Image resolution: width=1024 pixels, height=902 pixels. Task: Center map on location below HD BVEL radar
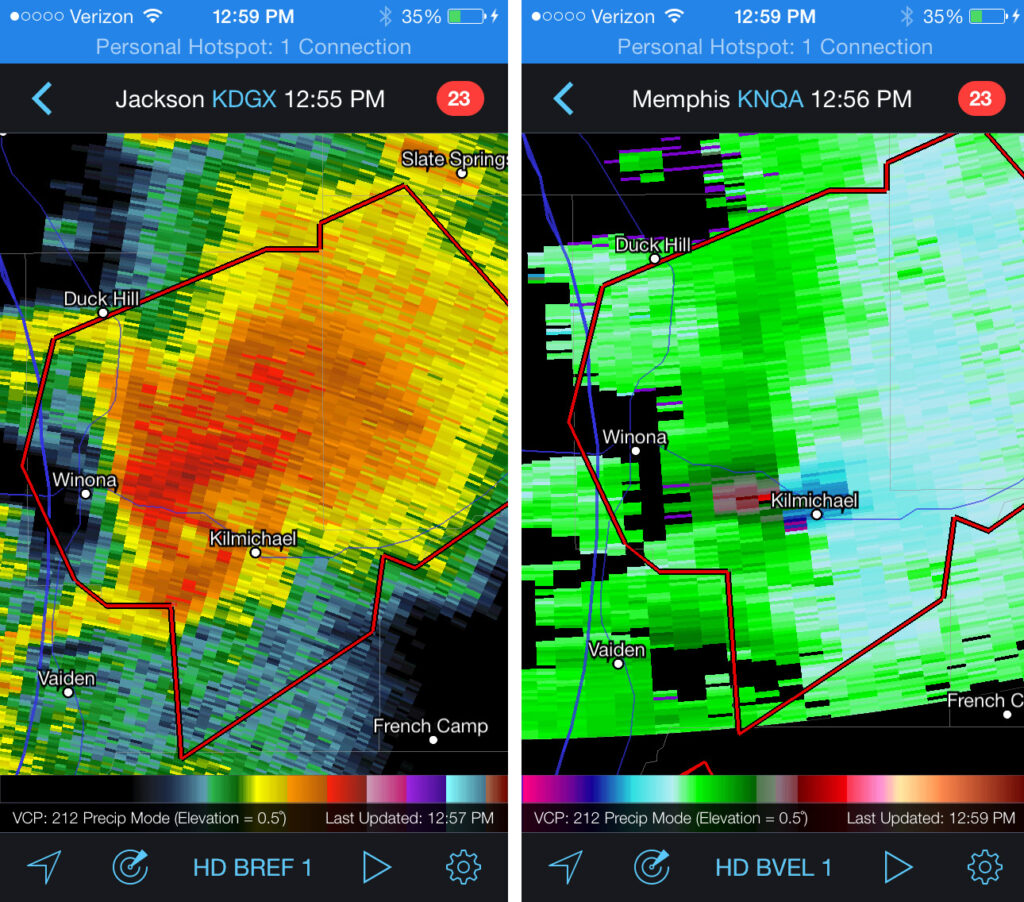pos(566,866)
